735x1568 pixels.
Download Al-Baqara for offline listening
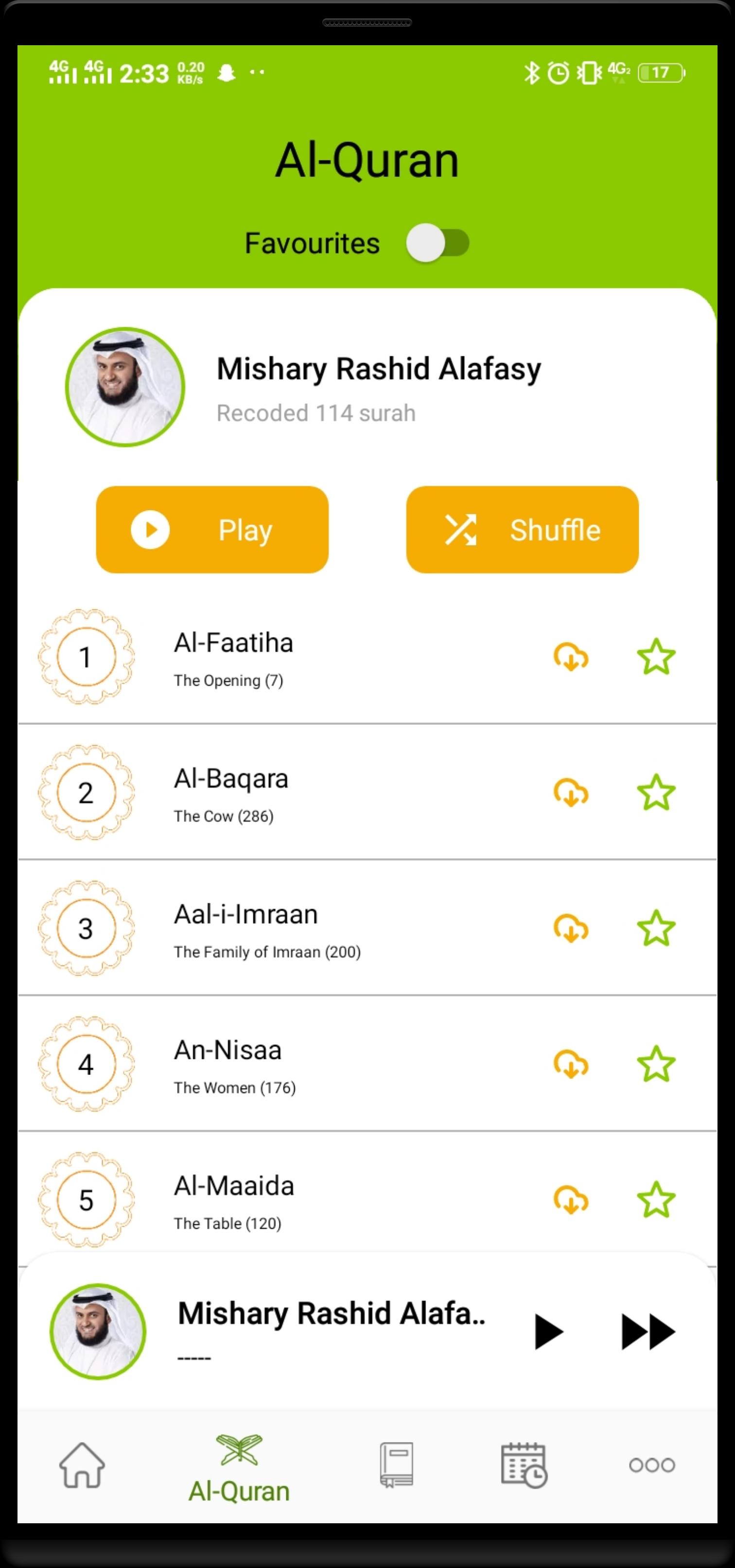(x=570, y=793)
